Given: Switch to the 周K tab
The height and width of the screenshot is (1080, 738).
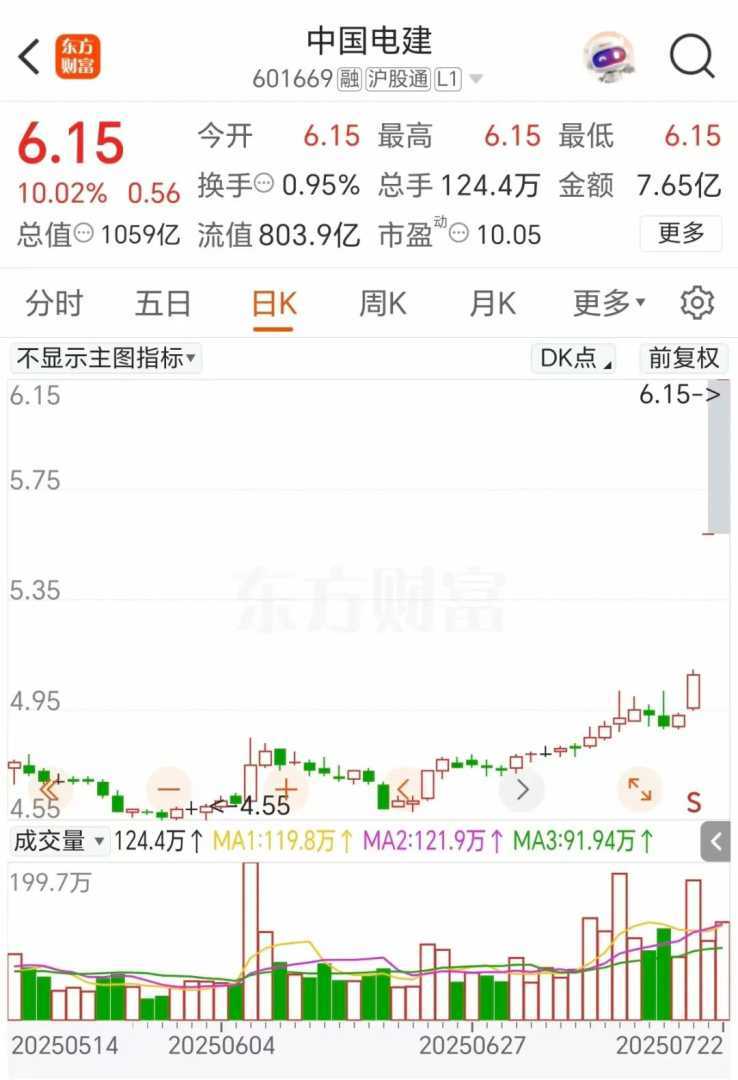Looking at the screenshot, I should pyautogui.click(x=383, y=303).
